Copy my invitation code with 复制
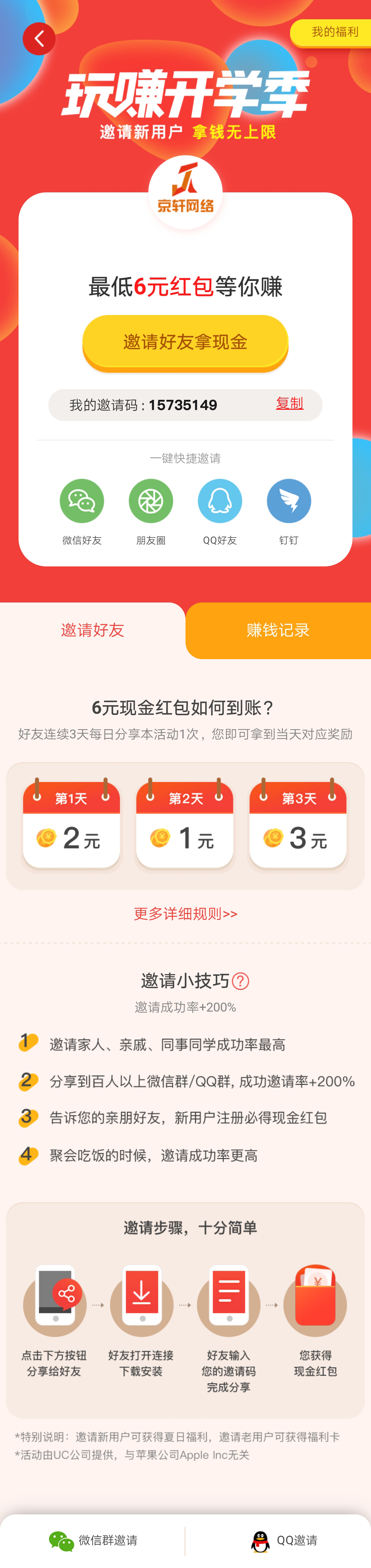 (289, 404)
